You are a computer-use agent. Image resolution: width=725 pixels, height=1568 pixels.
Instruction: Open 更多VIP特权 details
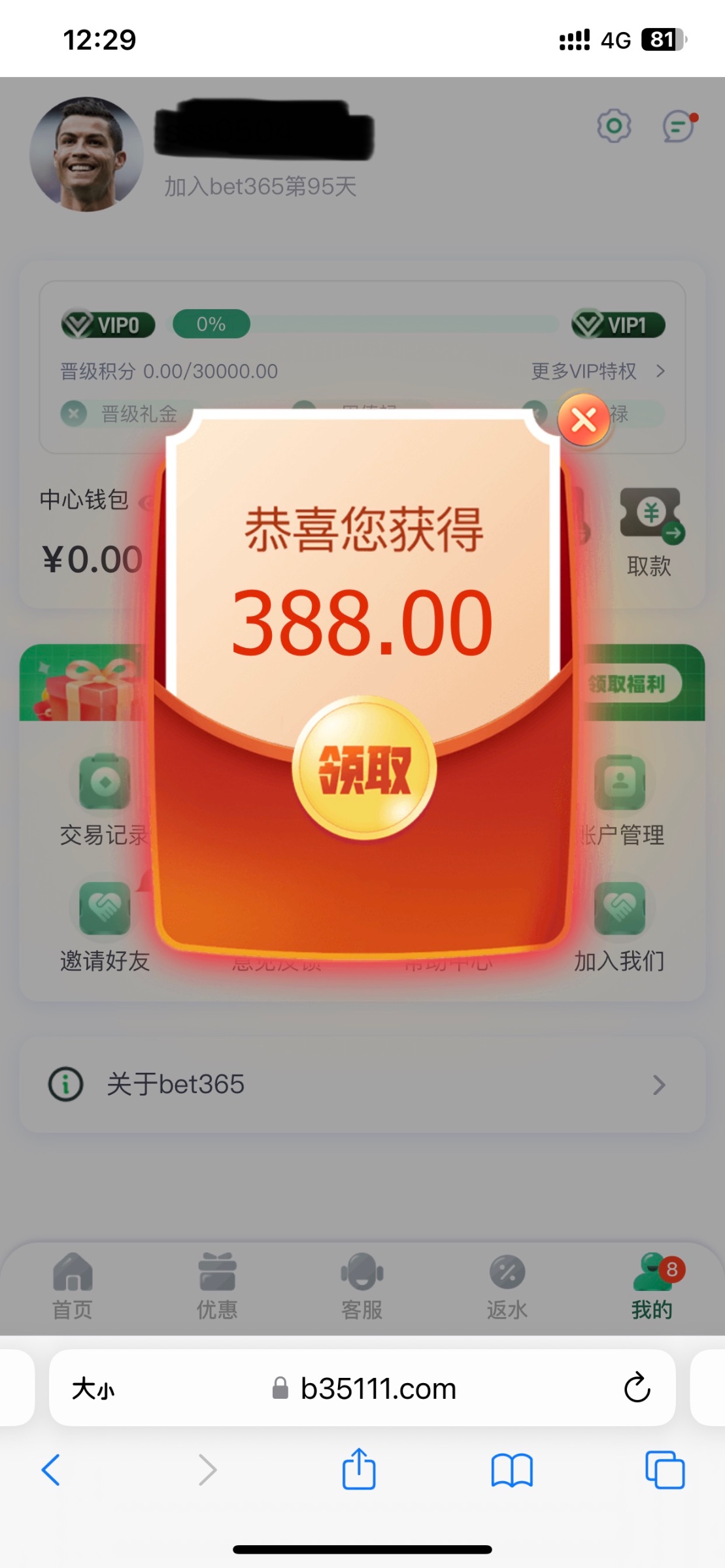(x=598, y=371)
